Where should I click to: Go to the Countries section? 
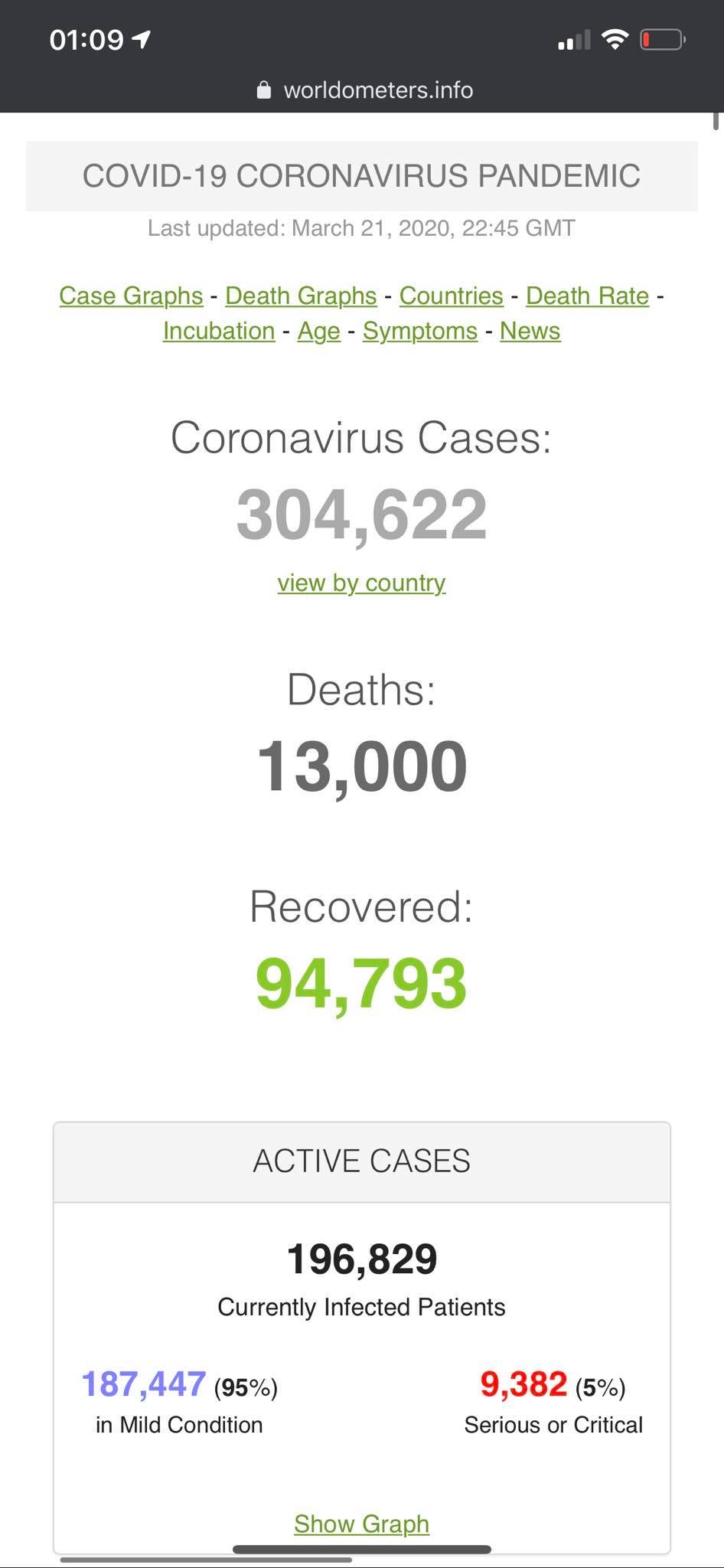pos(451,296)
